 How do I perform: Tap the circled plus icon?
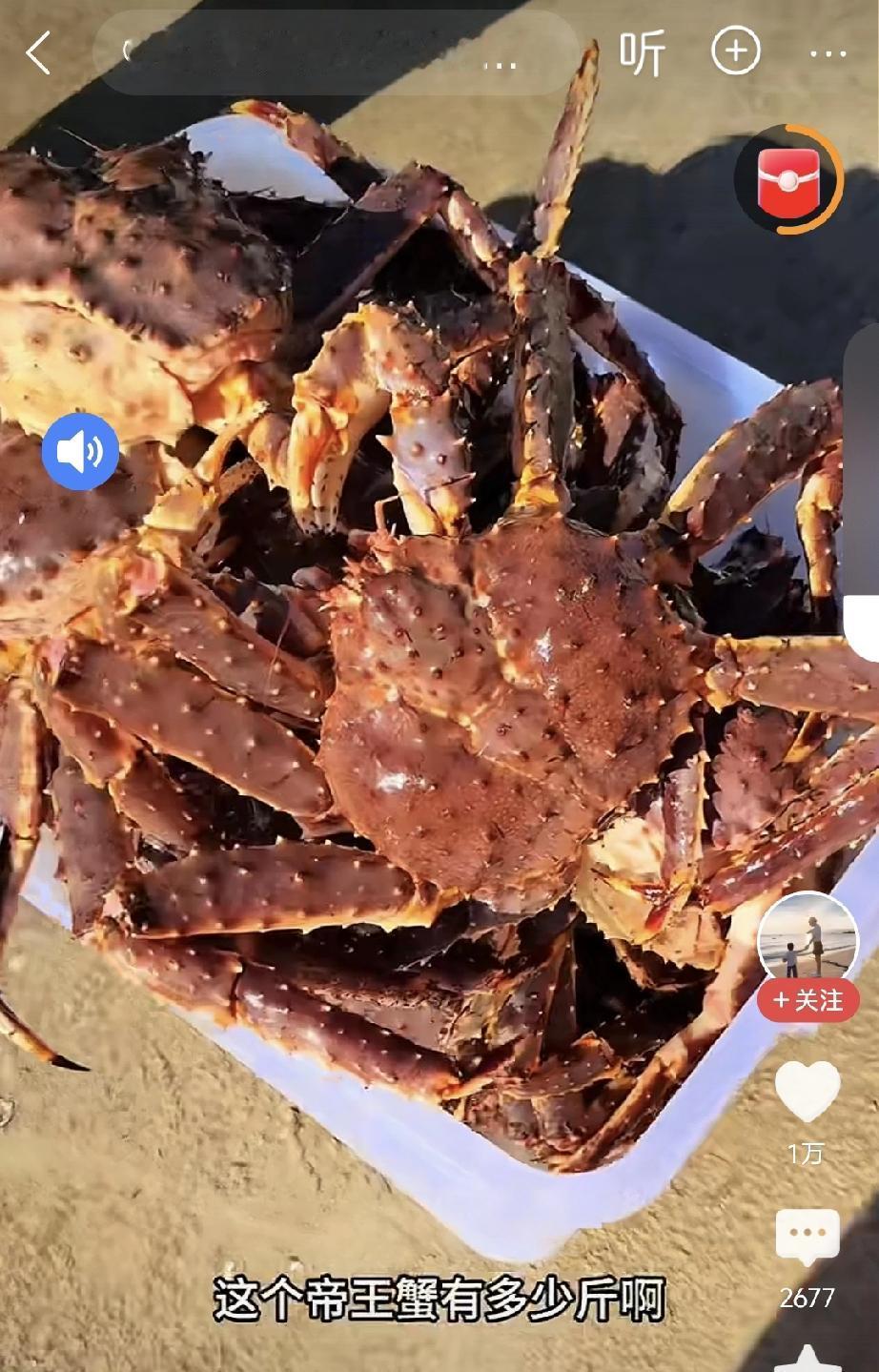(x=736, y=51)
